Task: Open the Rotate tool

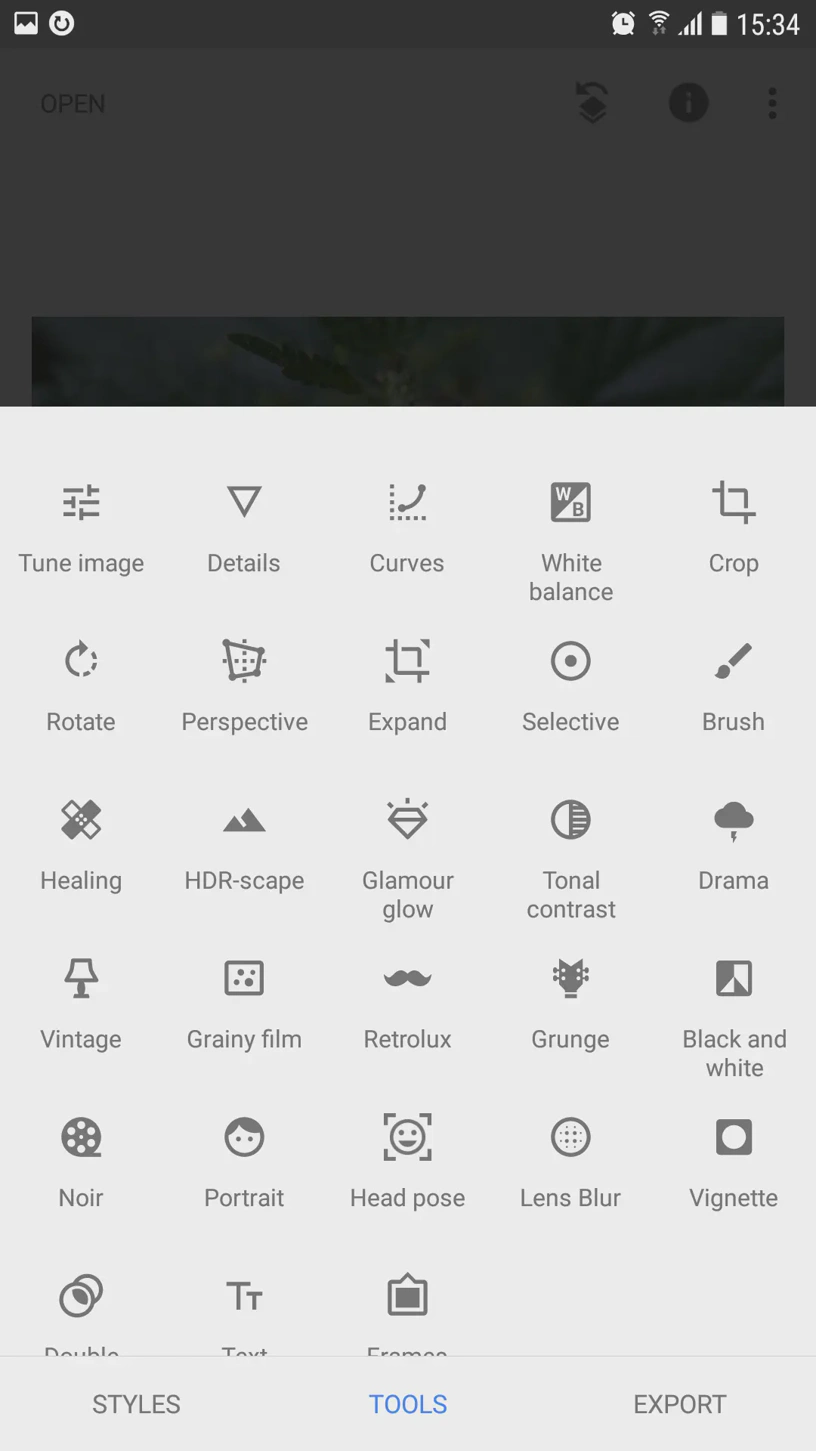Action: (x=81, y=686)
